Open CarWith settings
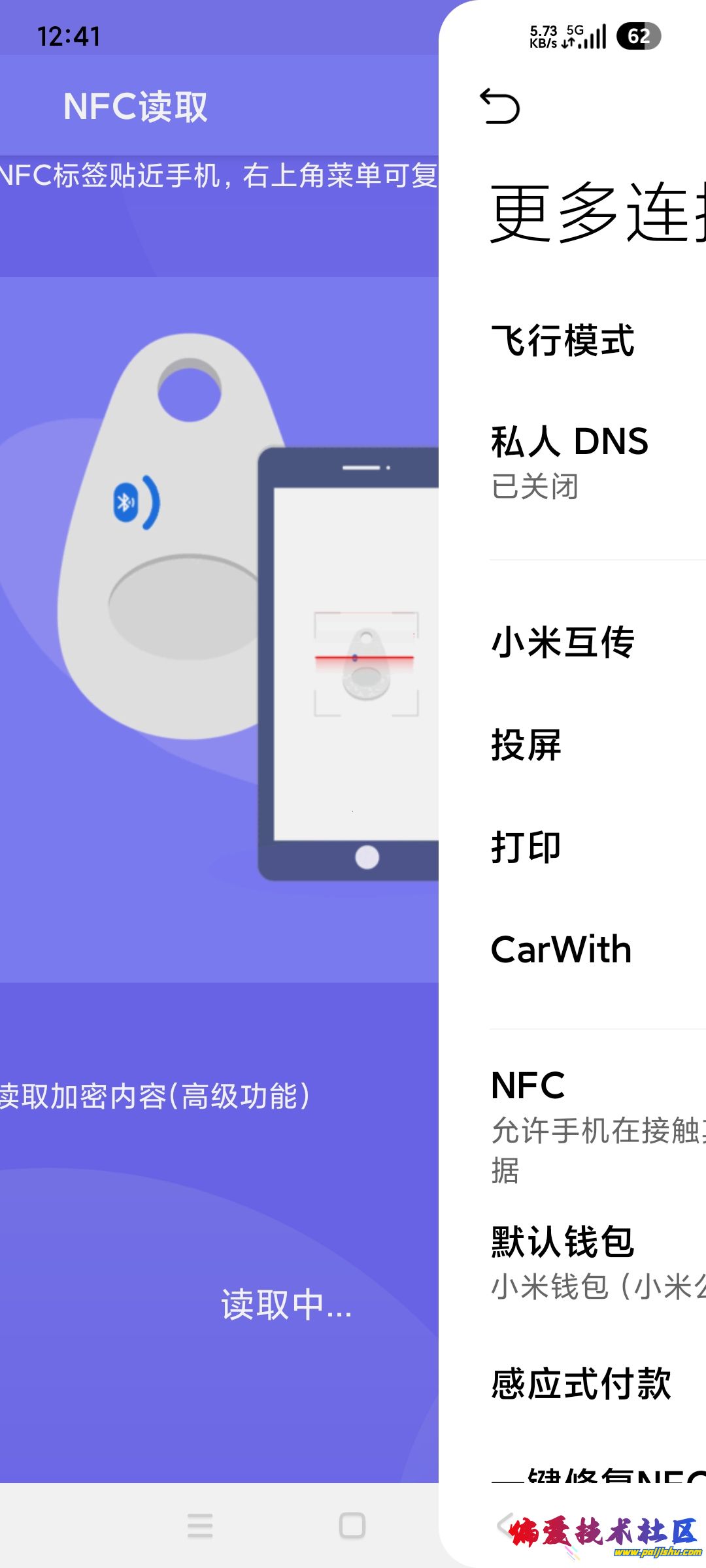 click(562, 950)
